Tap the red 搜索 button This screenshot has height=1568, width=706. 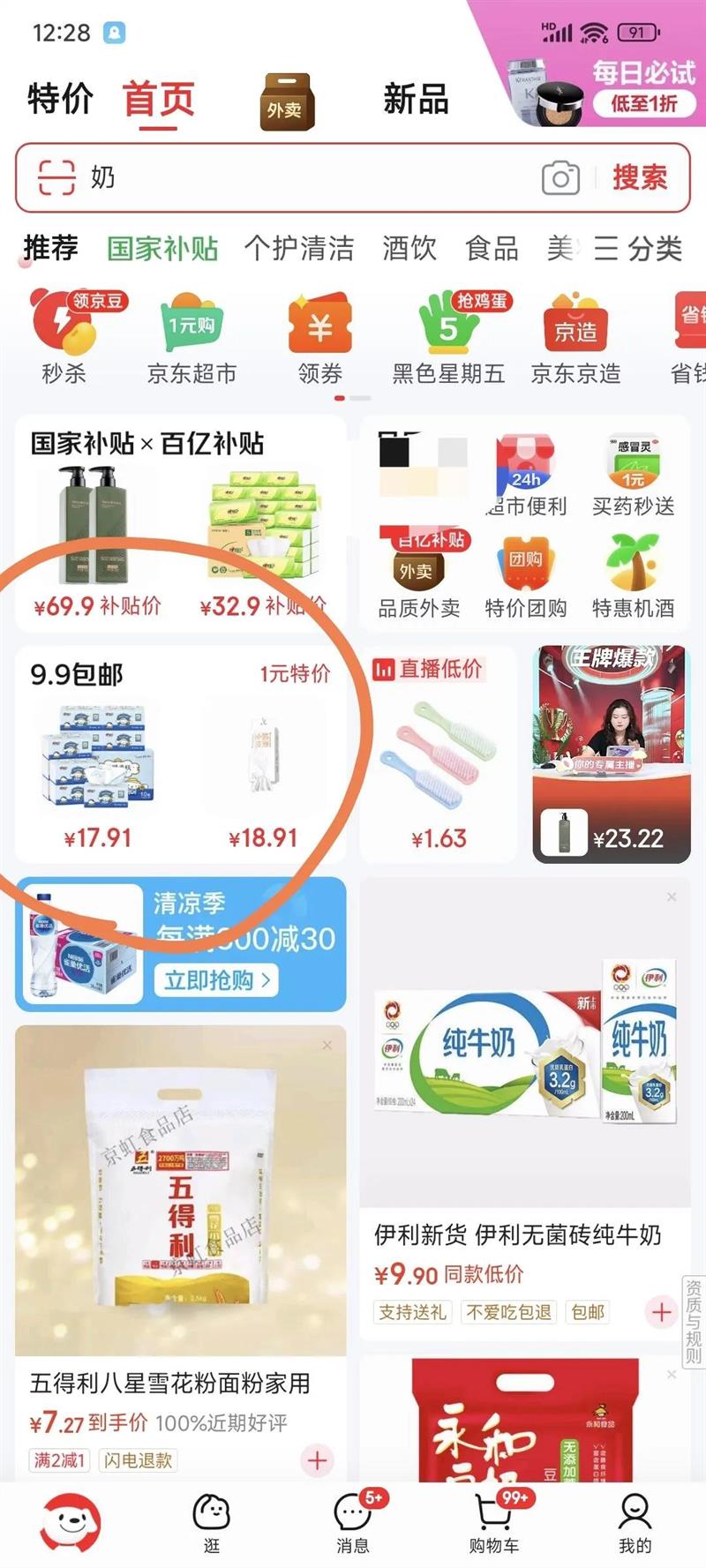pos(640,178)
